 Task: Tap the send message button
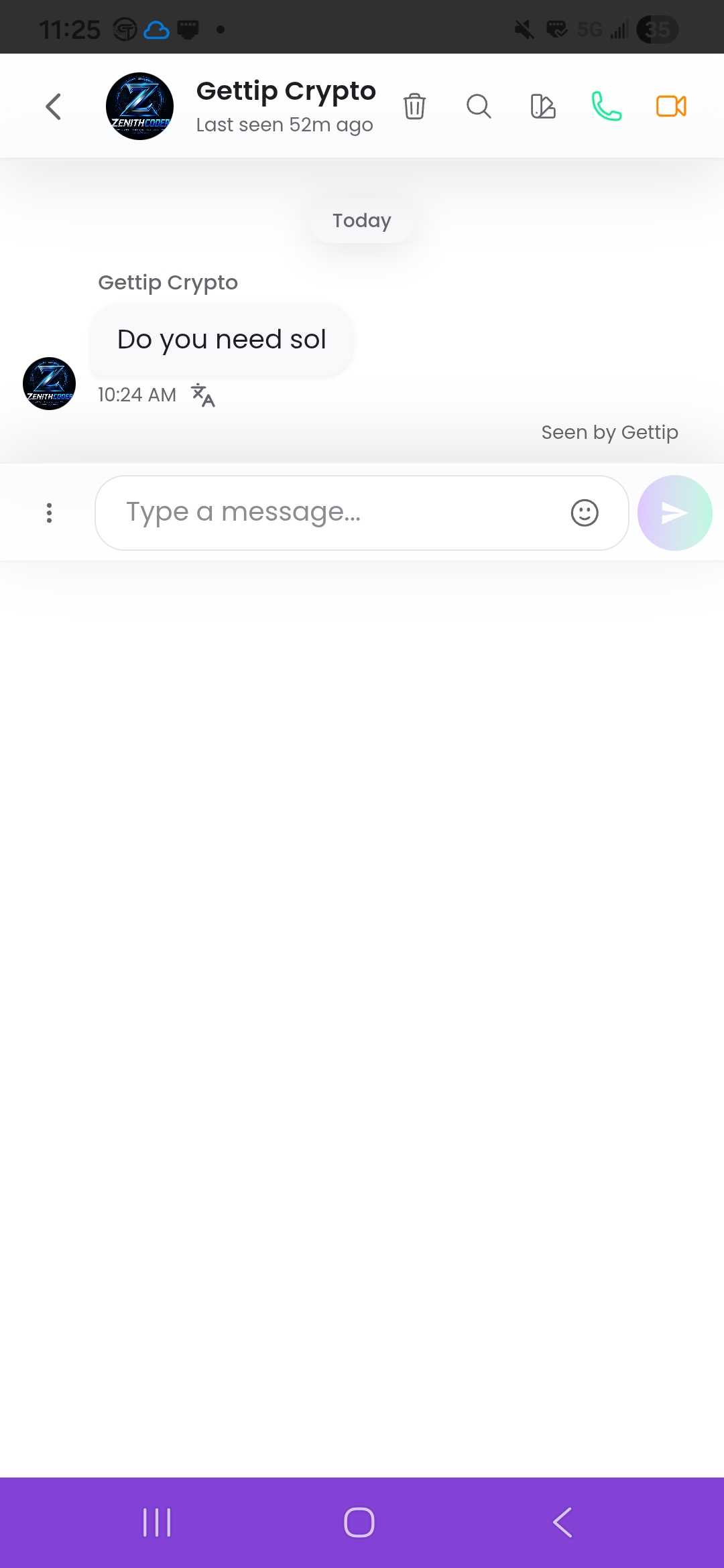[675, 513]
